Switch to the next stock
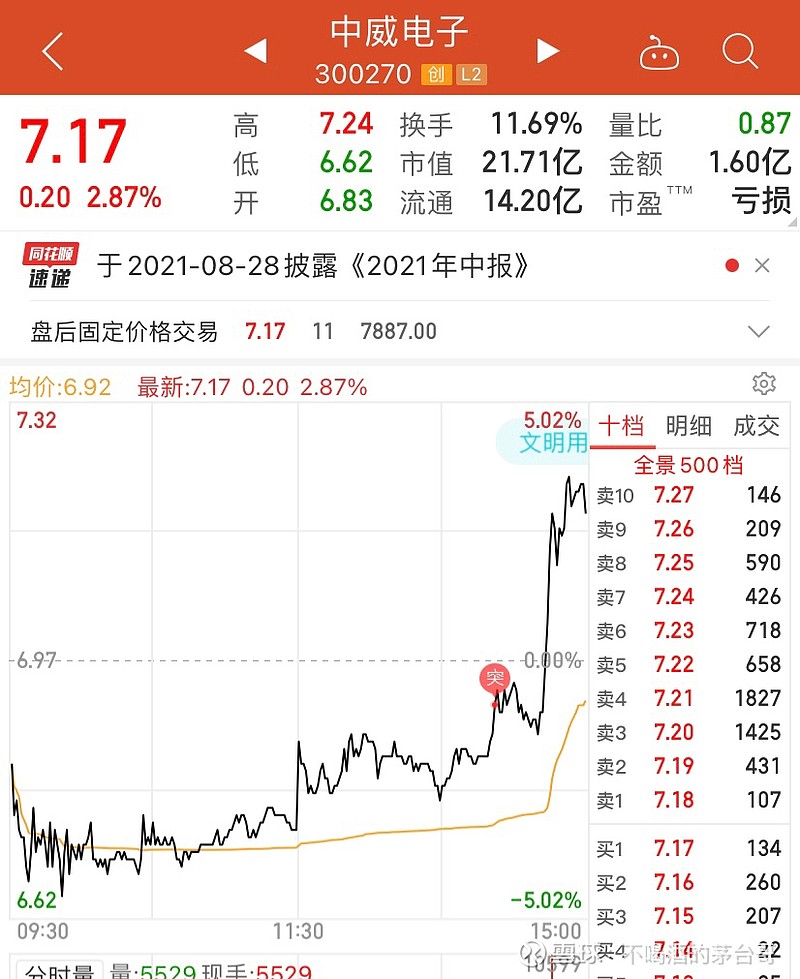The image size is (800, 979). [547, 51]
